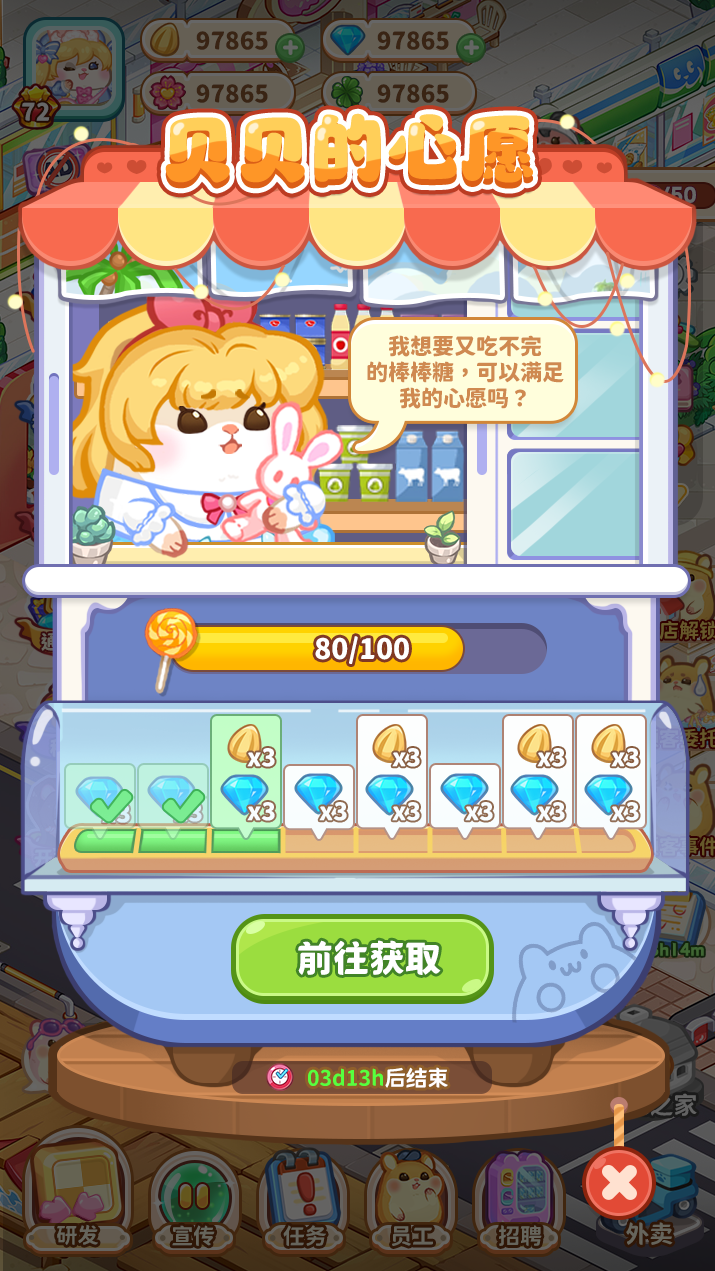Tap the green 前往获取 button
Screen dimensions: 715x1271
tap(363, 958)
